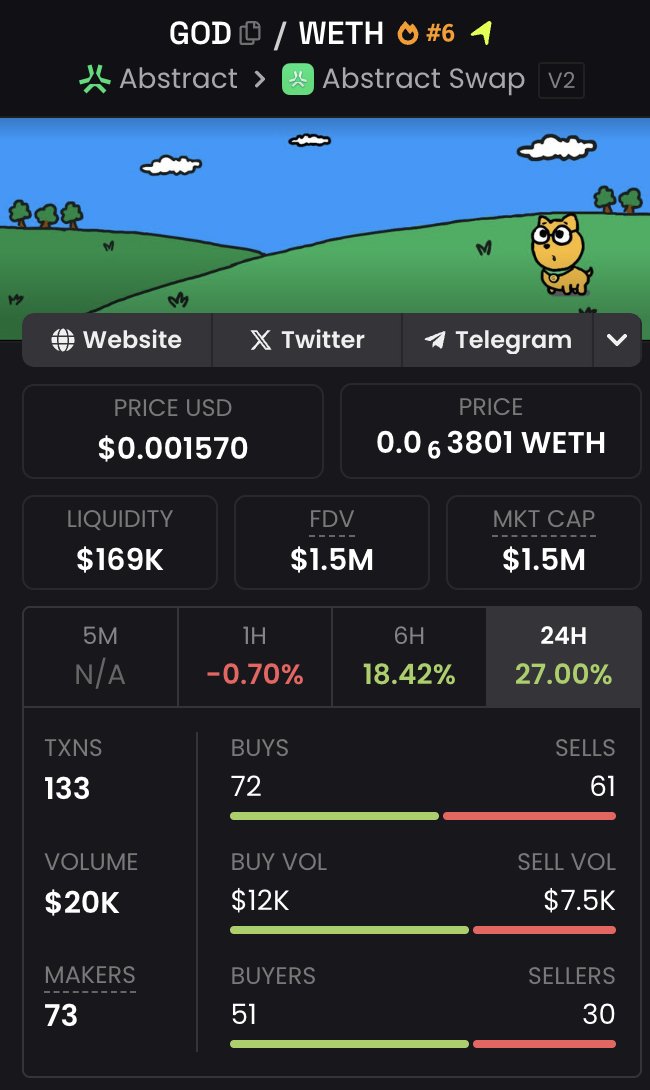Switch to the 5M timeframe tab

(100, 656)
